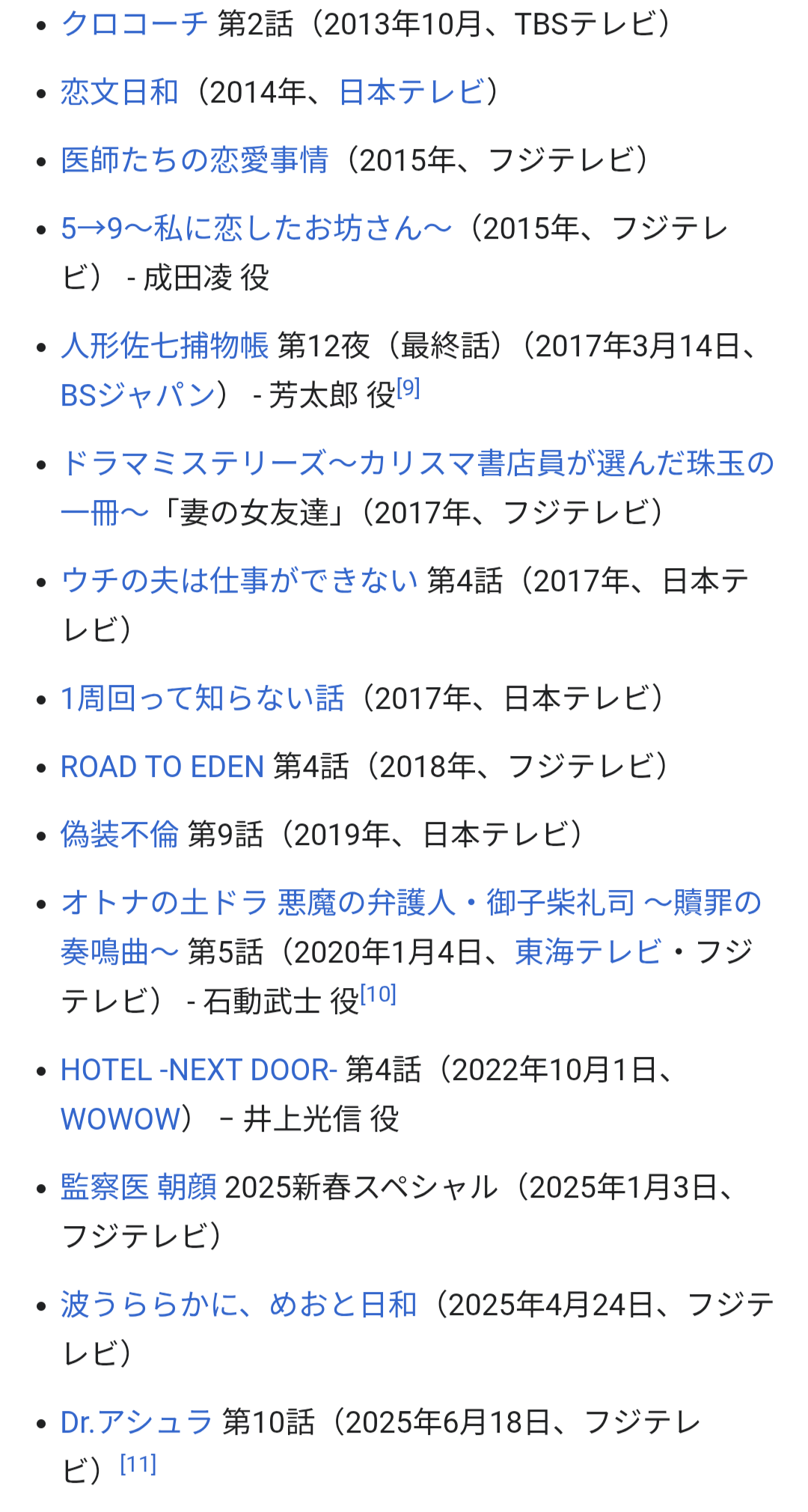Jump to footnote reference 9
Viewport: 808px width, 1512px height.
point(408,388)
